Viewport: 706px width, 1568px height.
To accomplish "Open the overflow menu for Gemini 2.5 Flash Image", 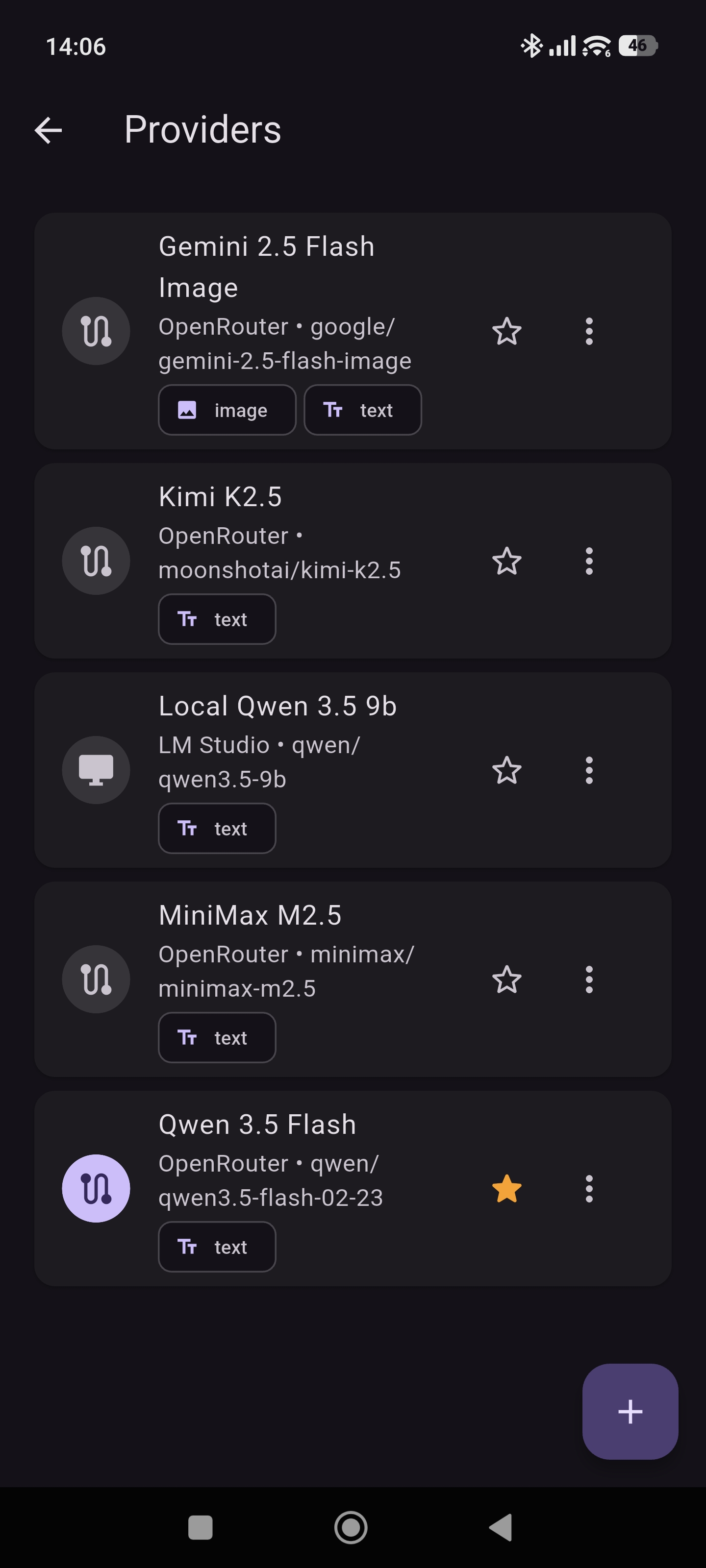I will point(589,331).
